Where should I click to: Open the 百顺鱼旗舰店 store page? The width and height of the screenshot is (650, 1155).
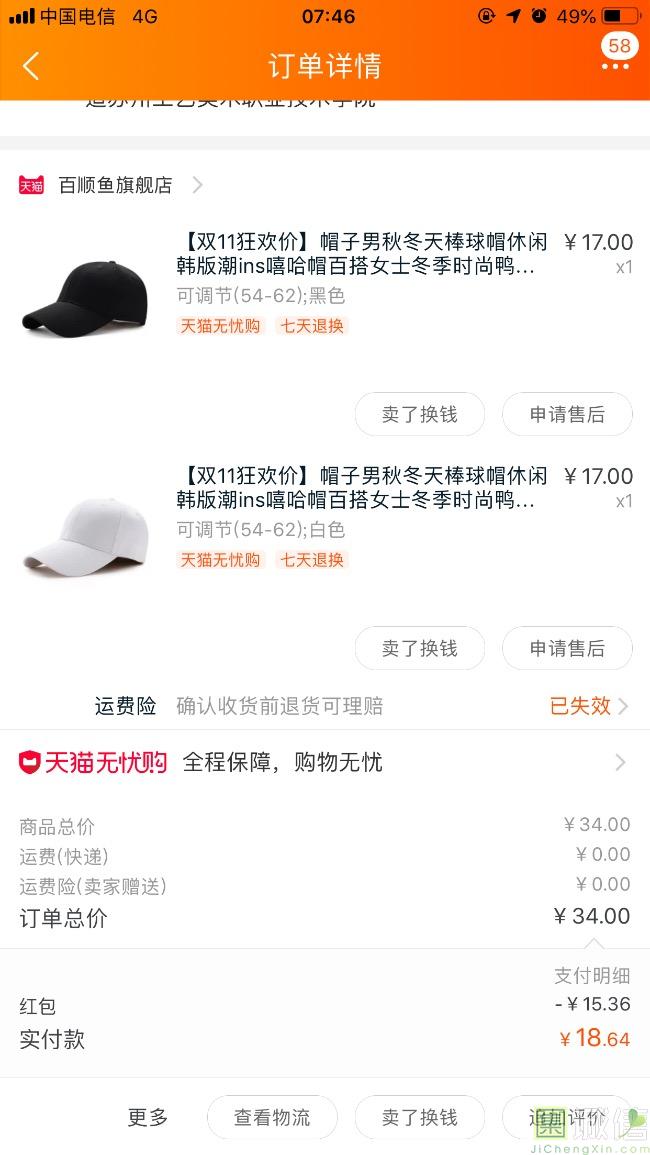[x=115, y=185]
